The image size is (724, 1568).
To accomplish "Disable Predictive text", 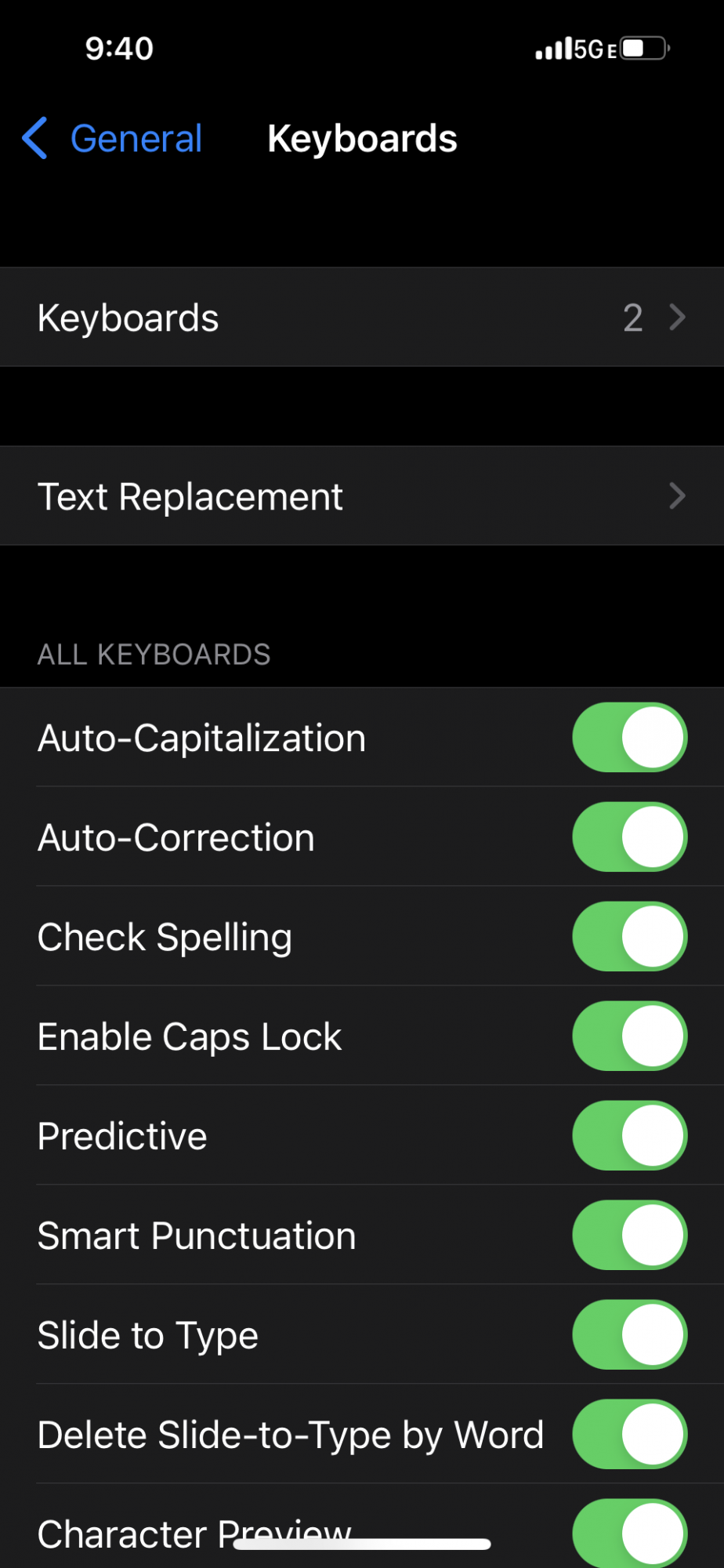I will [630, 1136].
